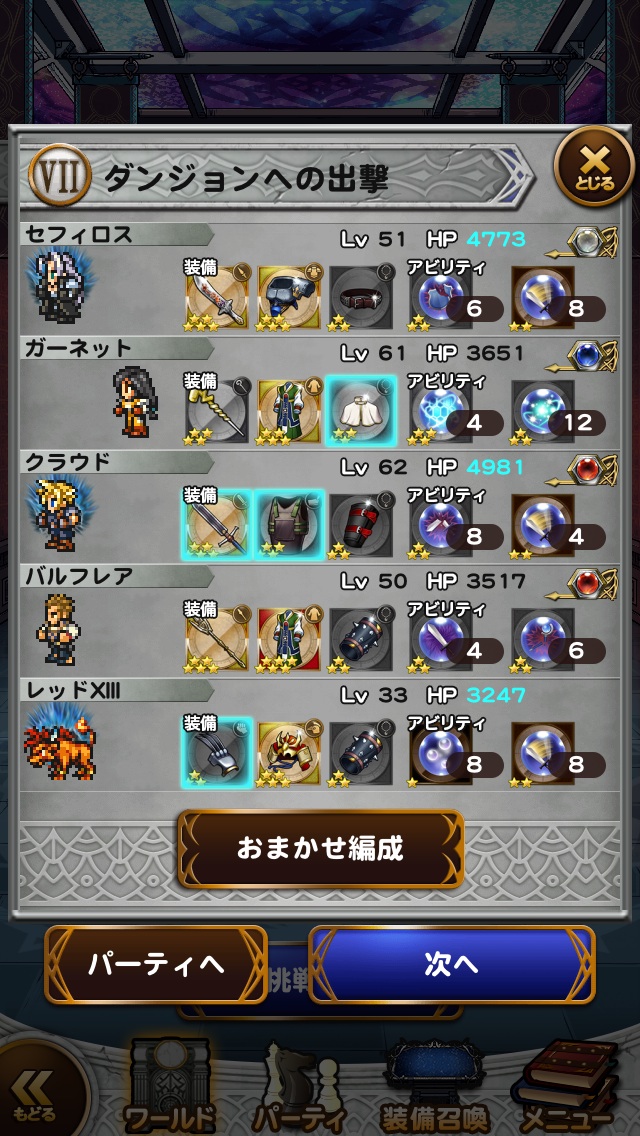Select セフィロス's weapon equipment slot
640x1136 pixels.
coord(217,298)
